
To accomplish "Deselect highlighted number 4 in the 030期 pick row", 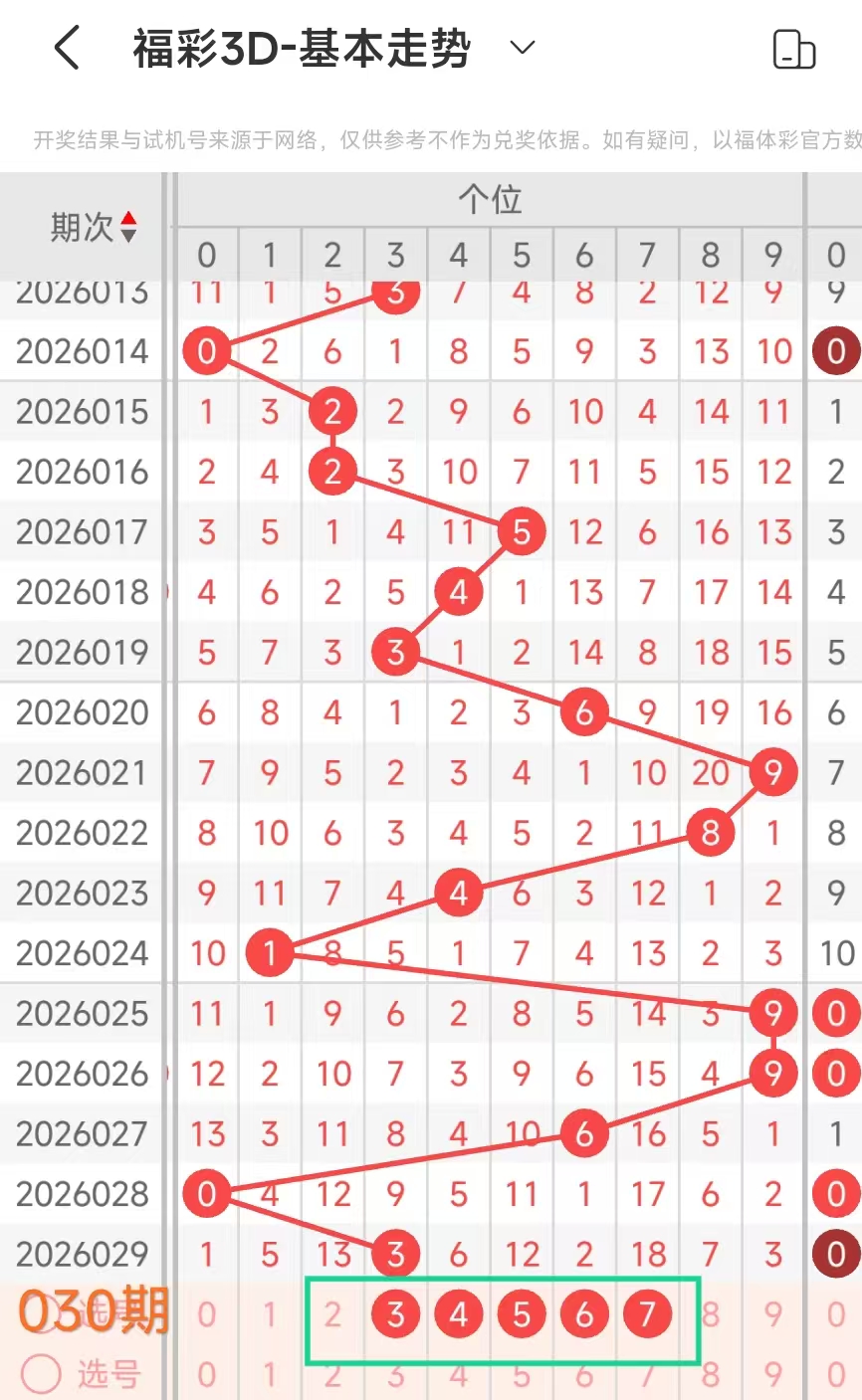I will click(x=458, y=1314).
